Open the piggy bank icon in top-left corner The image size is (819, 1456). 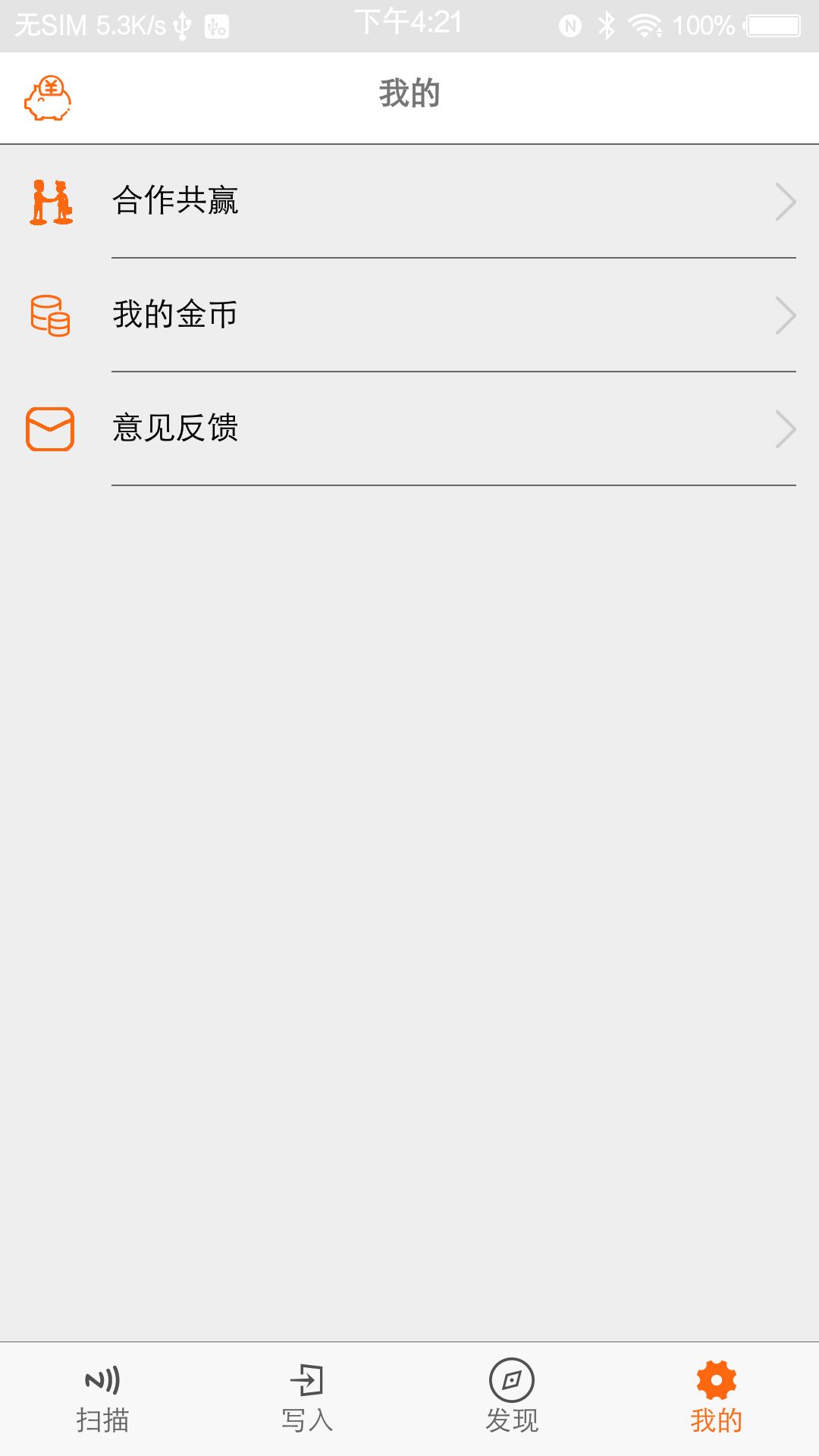coord(49,97)
